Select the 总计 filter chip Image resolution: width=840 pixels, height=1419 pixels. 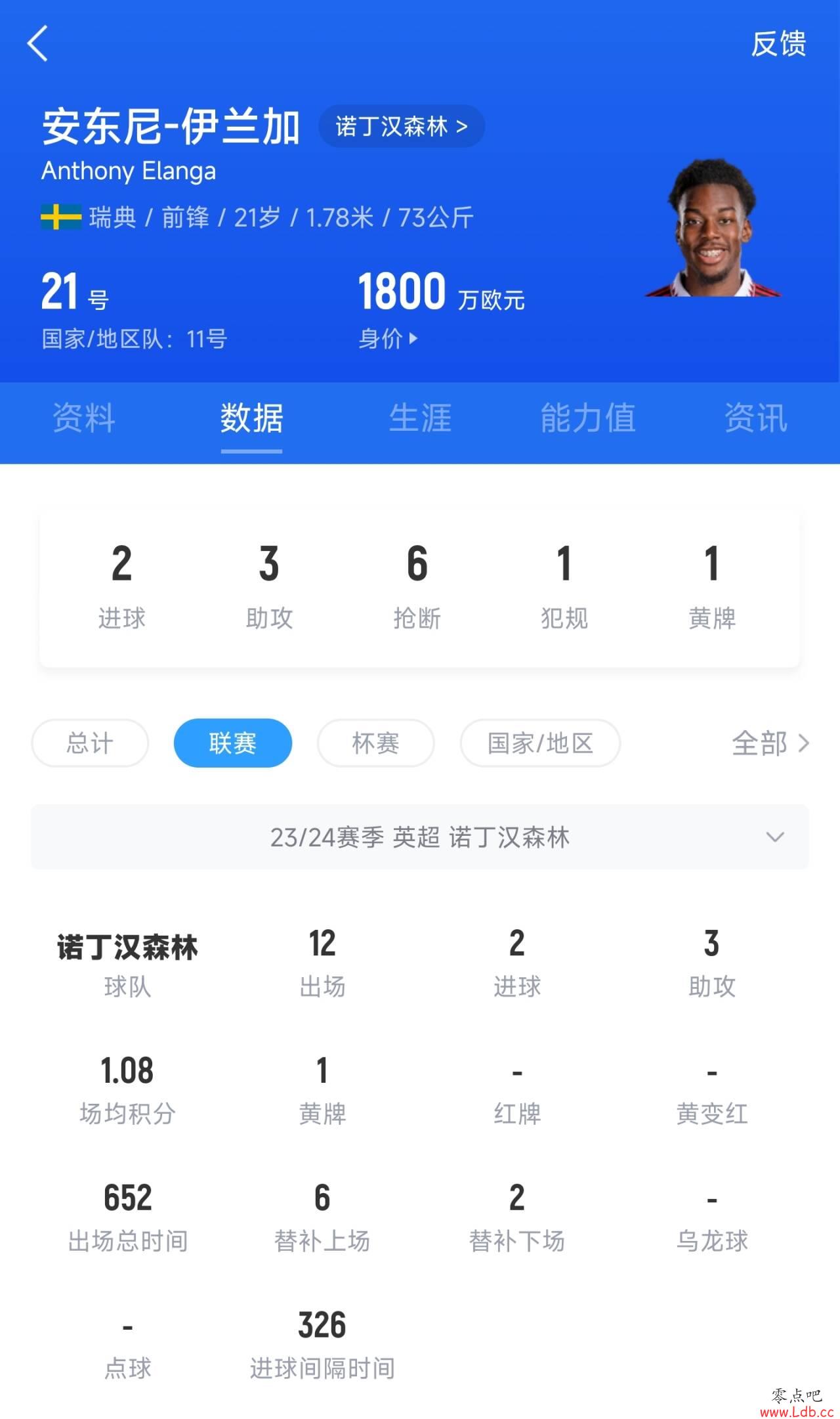click(x=90, y=743)
